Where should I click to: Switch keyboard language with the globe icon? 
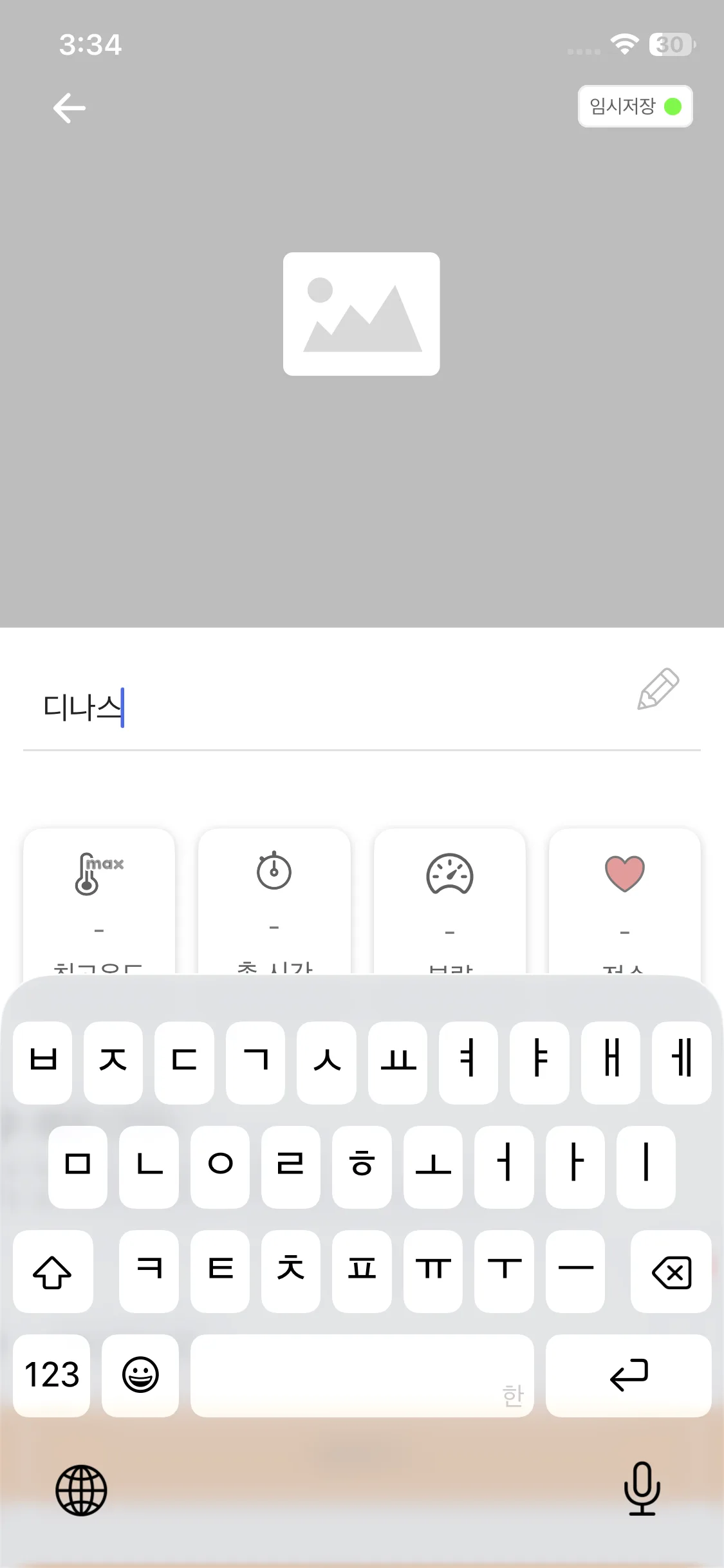coord(81,1490)
